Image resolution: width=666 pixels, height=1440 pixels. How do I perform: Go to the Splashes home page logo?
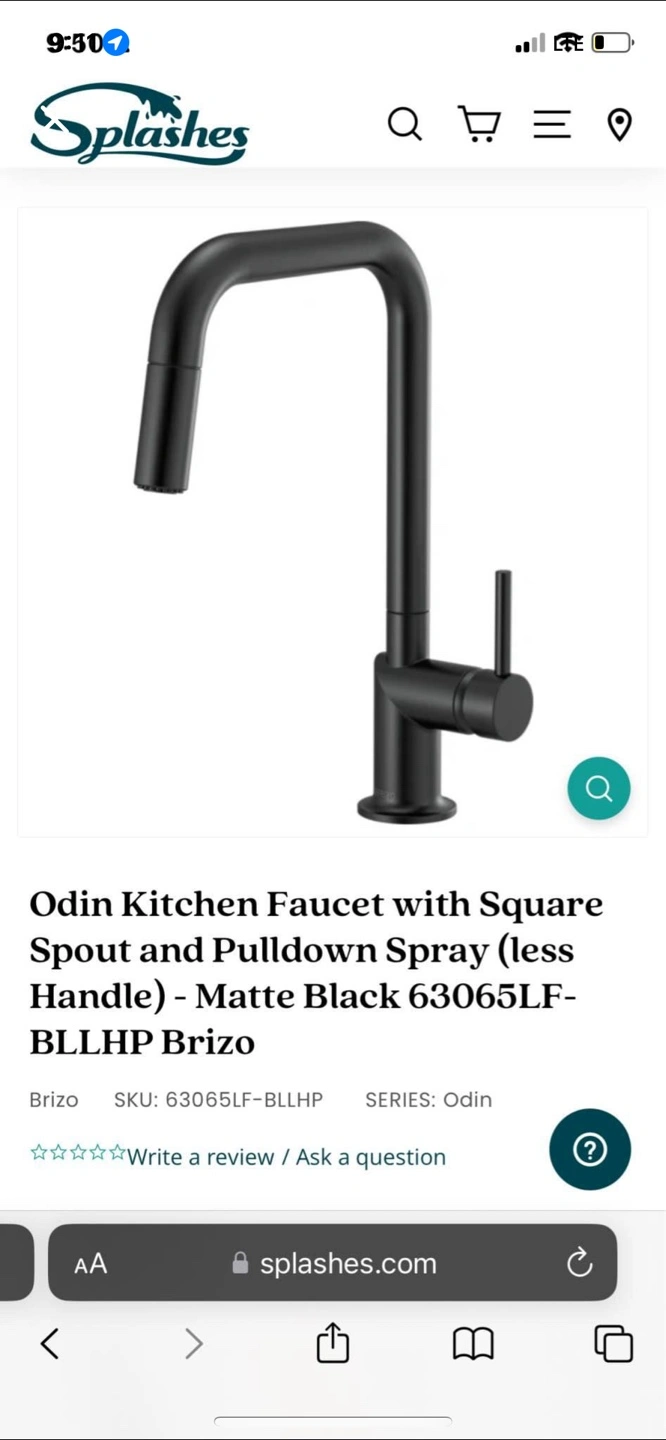click(x=140, y=124)
